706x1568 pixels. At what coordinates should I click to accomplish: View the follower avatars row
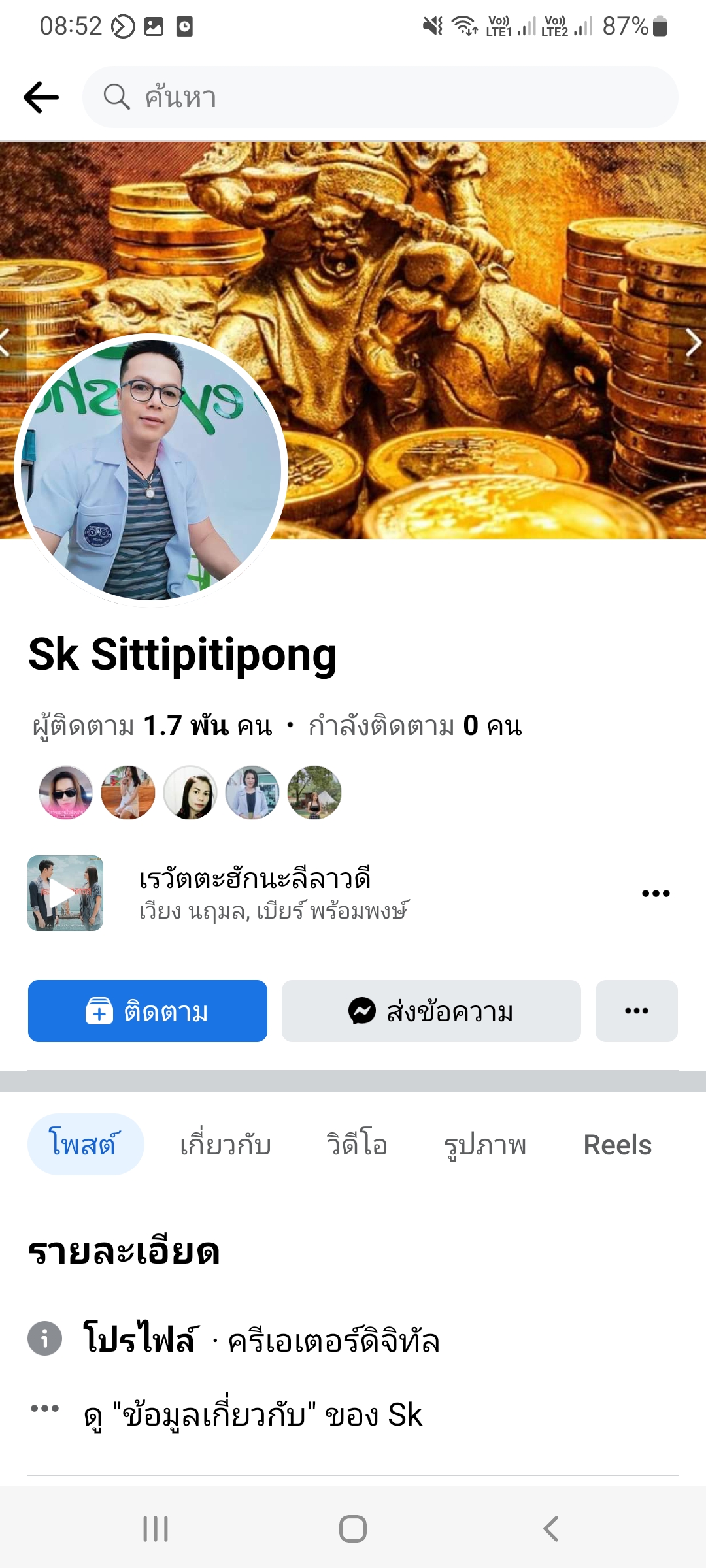click(190, 792)
